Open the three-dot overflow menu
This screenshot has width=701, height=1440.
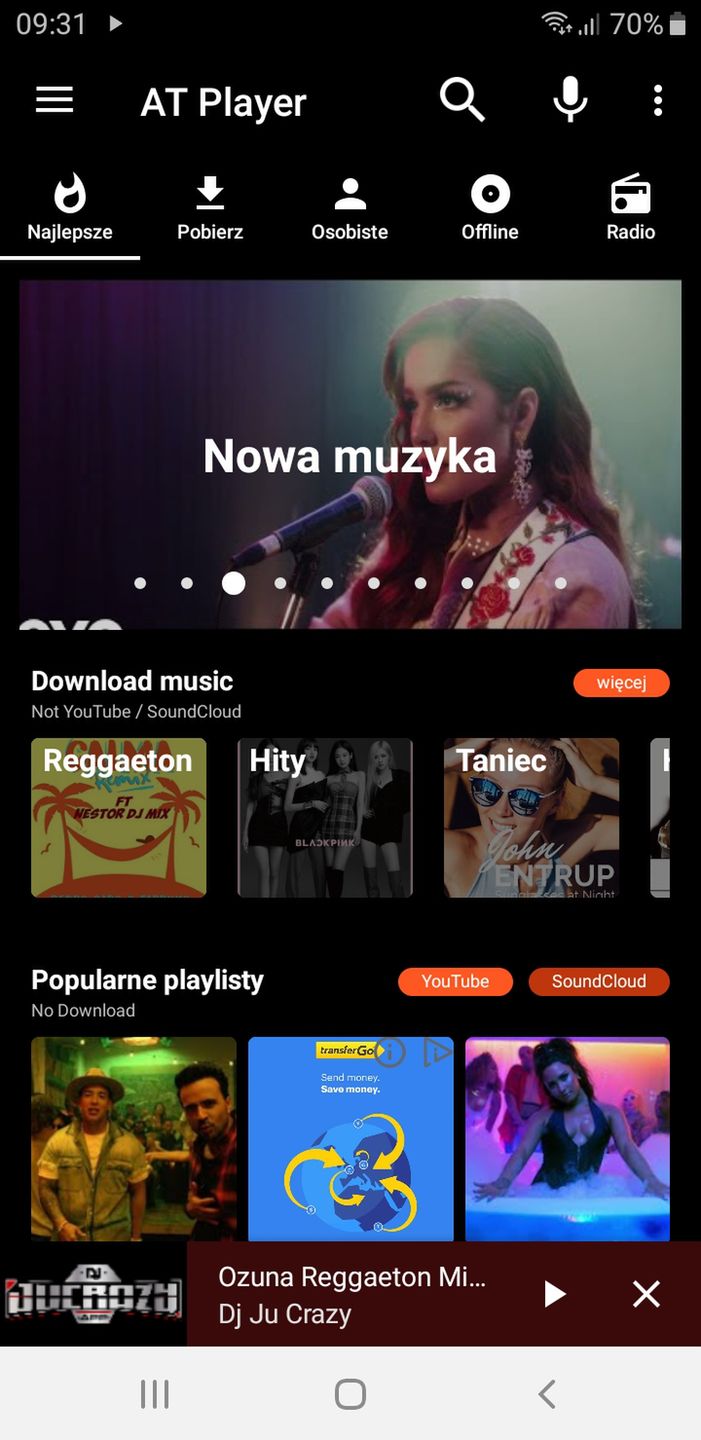(x=657, y=100)
